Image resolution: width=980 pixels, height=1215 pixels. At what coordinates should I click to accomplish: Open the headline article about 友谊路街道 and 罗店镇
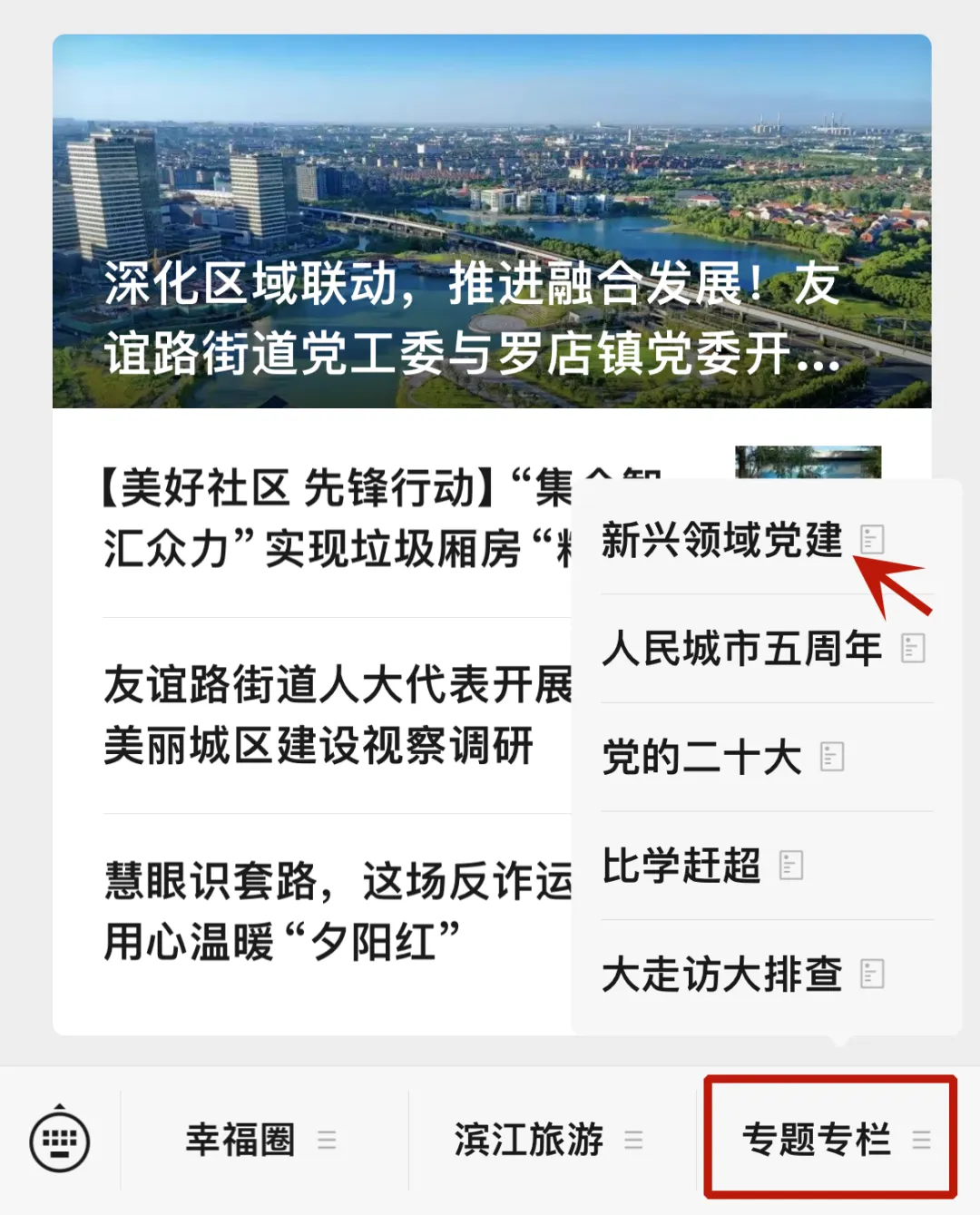[490, 222]
